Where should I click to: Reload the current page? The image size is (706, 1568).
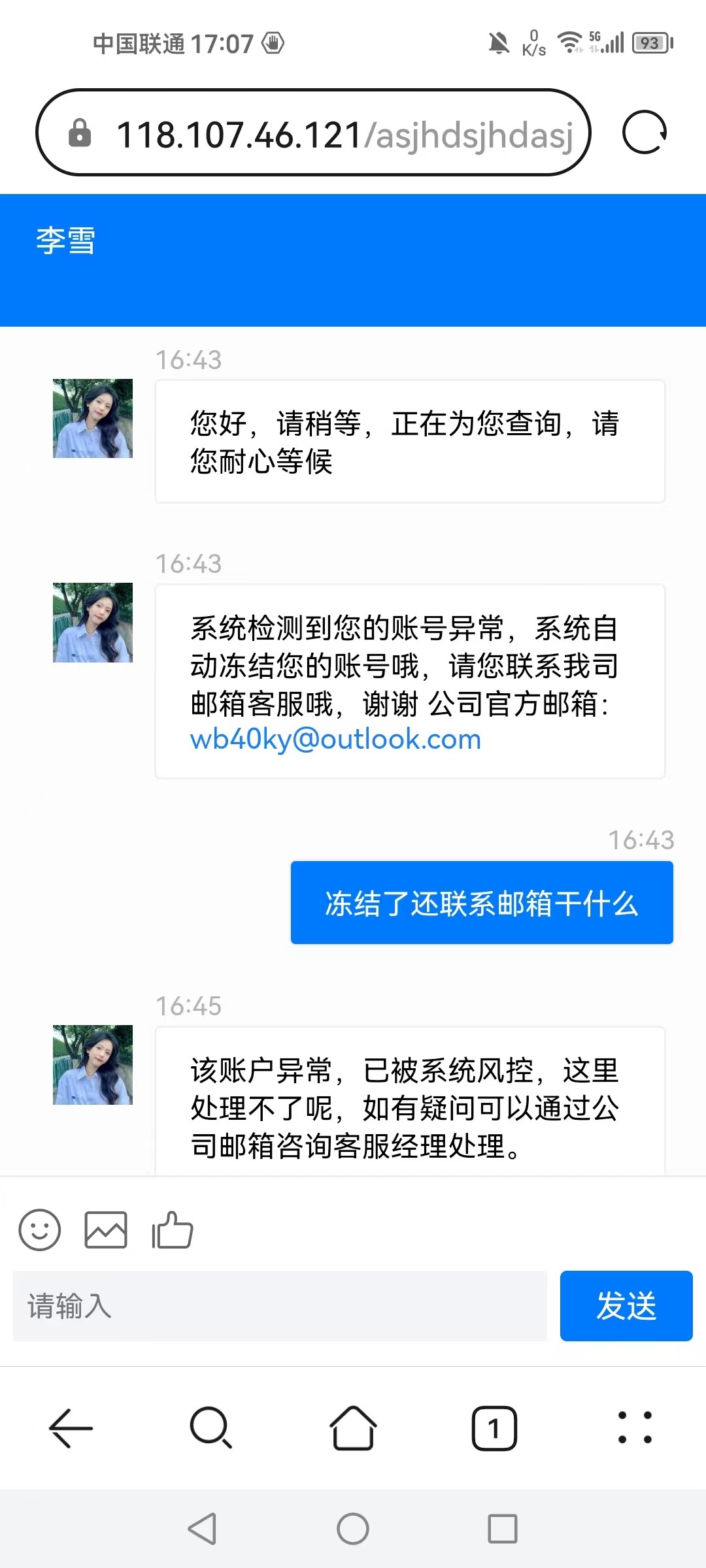coord(645,133)
